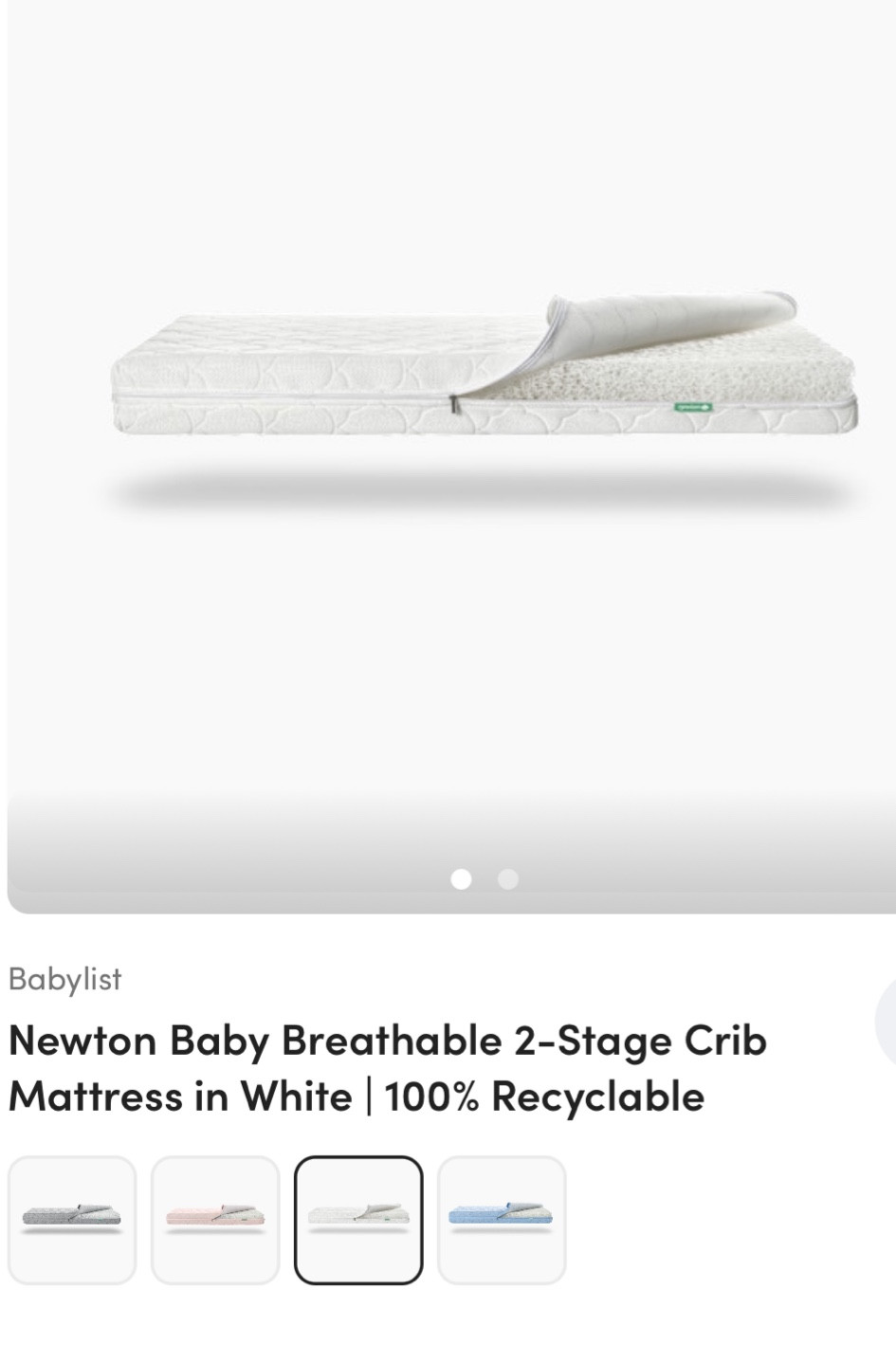
Task: Click the Babylist text label
Action: [x=64, y=980]
